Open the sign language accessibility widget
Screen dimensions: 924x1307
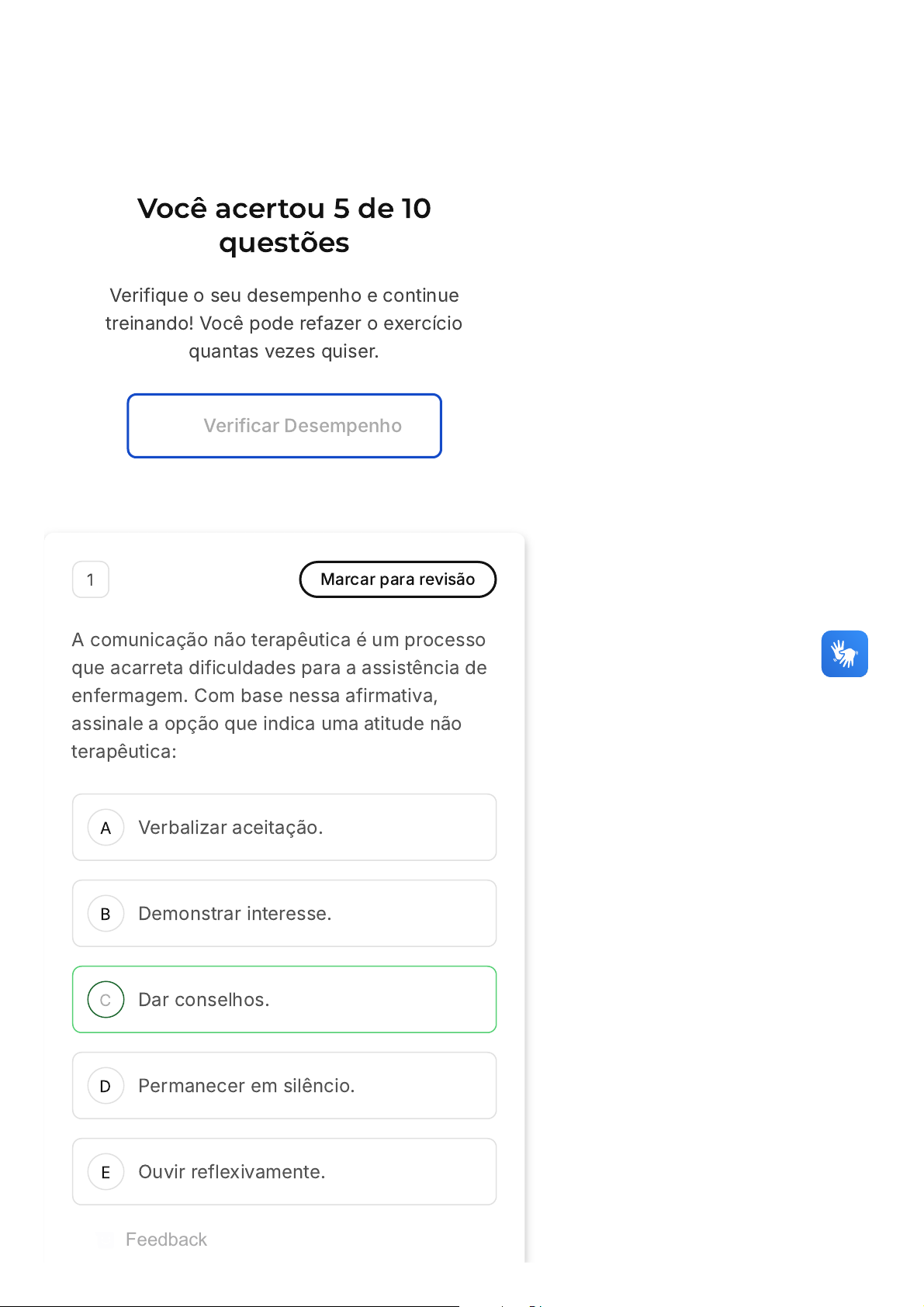click(844, 654)
